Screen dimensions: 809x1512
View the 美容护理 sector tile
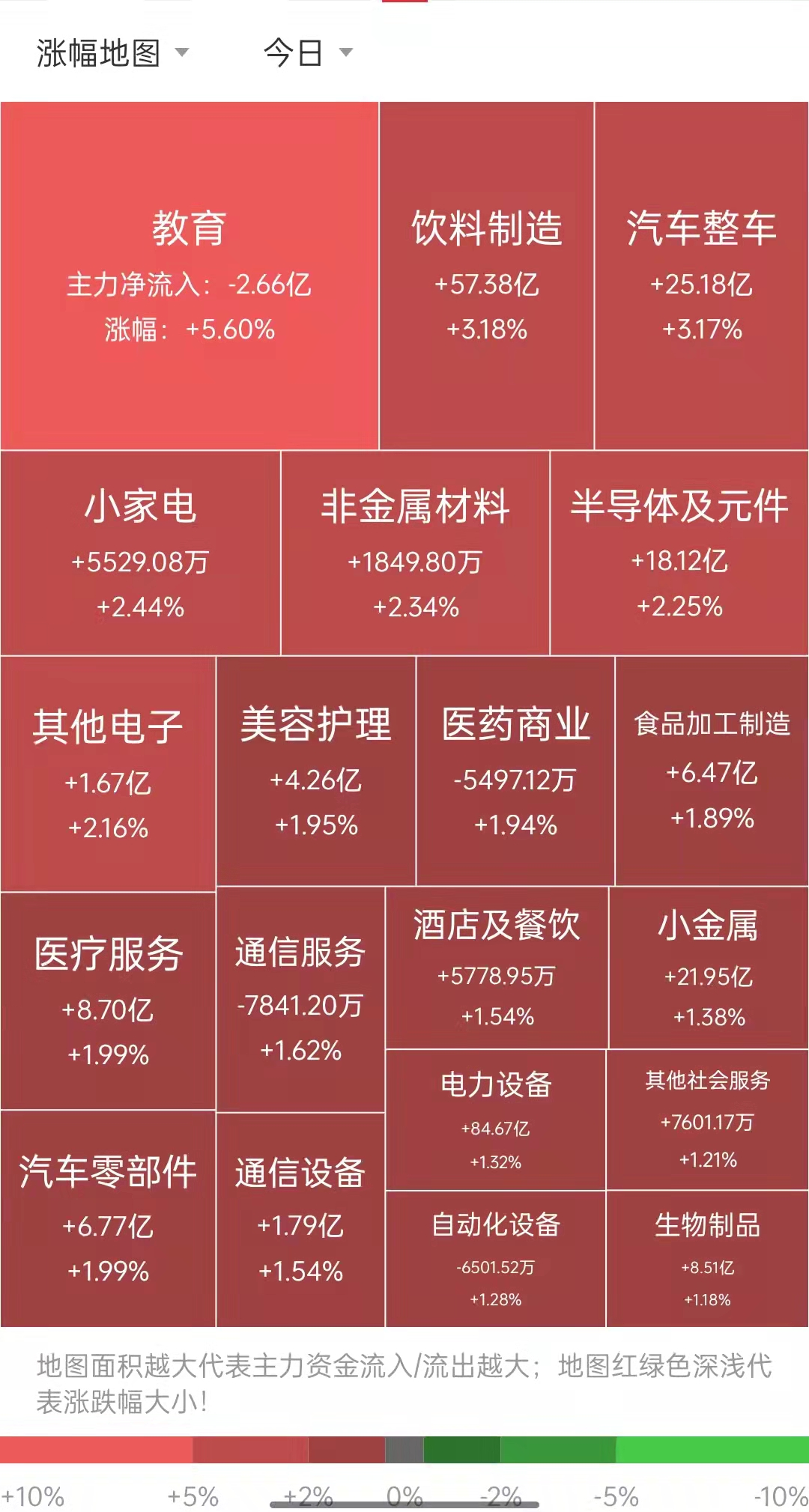coord(315,771)
